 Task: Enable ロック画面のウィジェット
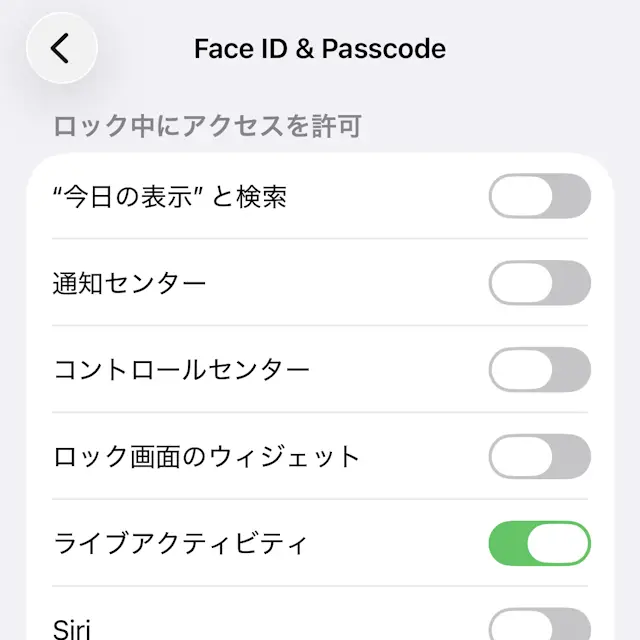(539, 457)
